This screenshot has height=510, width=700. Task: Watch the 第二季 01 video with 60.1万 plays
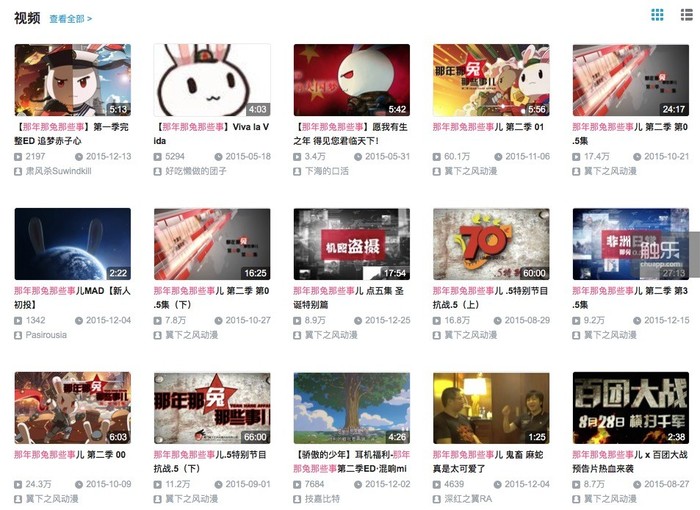click(x=491, y=80)
